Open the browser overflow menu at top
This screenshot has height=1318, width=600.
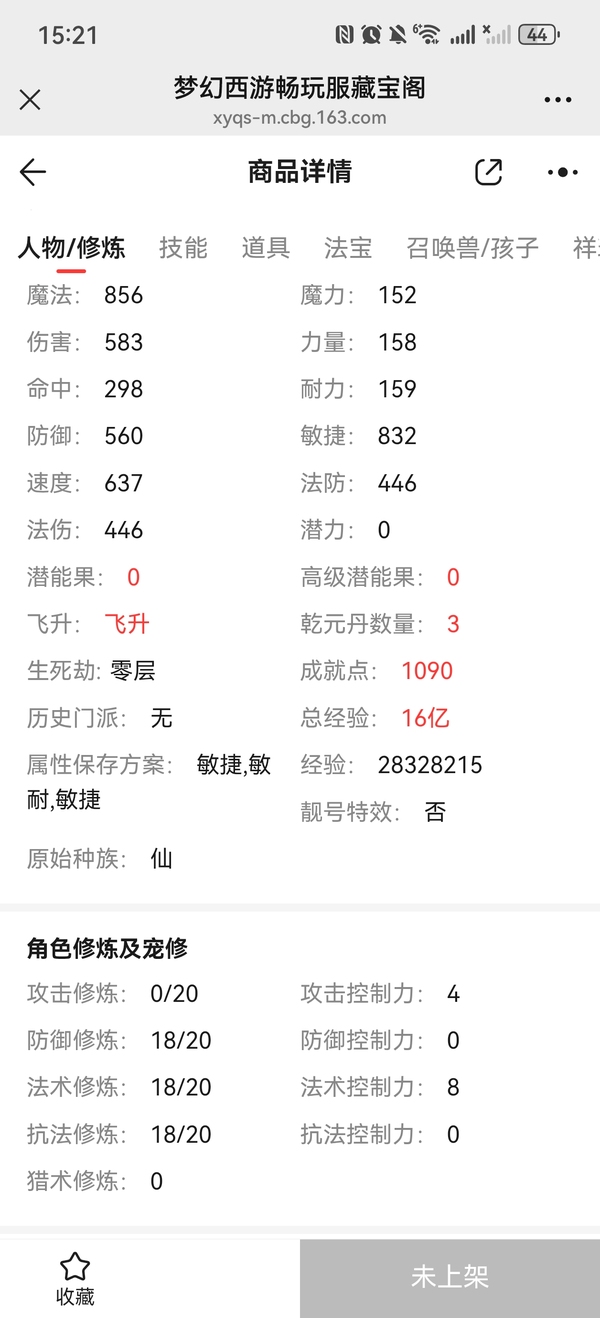click(558, 101)
